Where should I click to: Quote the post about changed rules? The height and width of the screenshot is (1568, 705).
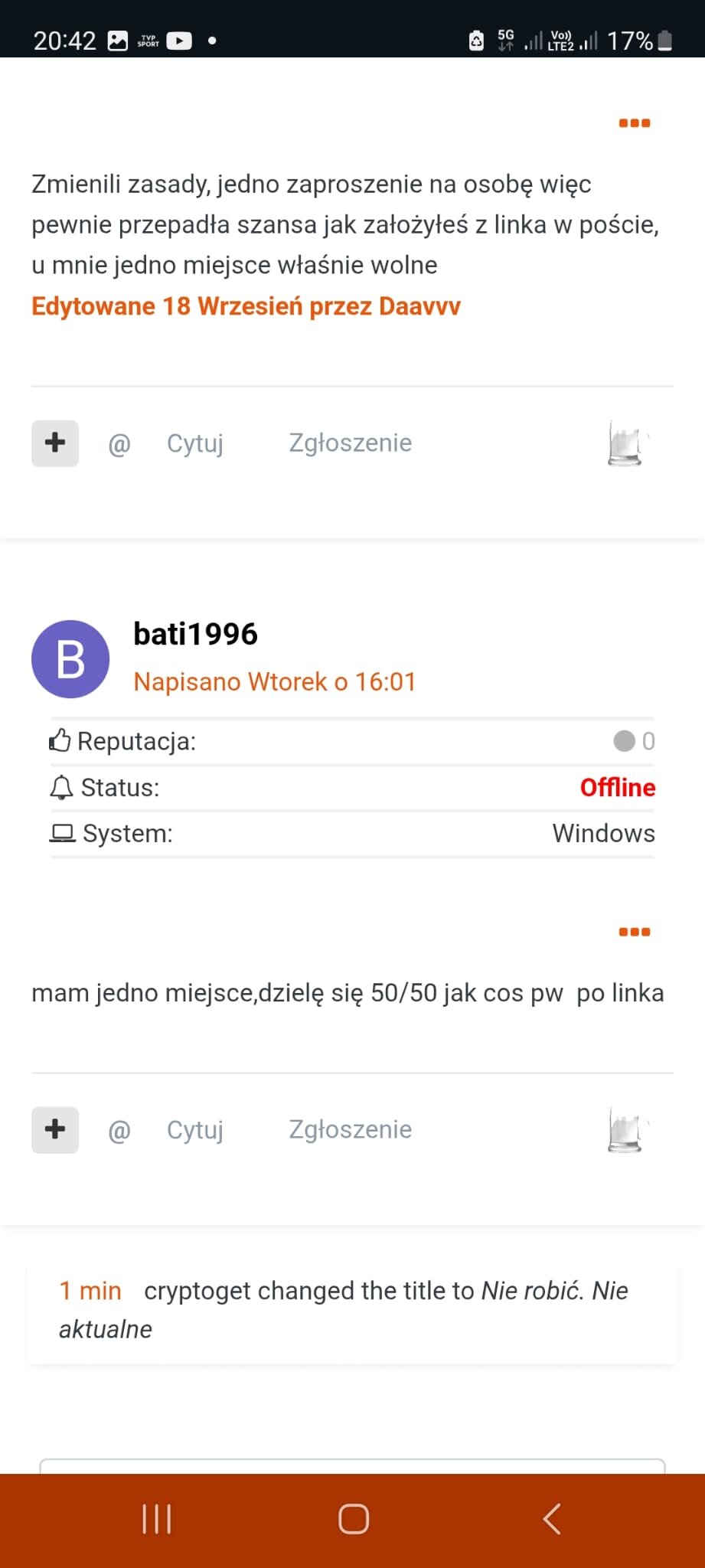coord(195,443)
